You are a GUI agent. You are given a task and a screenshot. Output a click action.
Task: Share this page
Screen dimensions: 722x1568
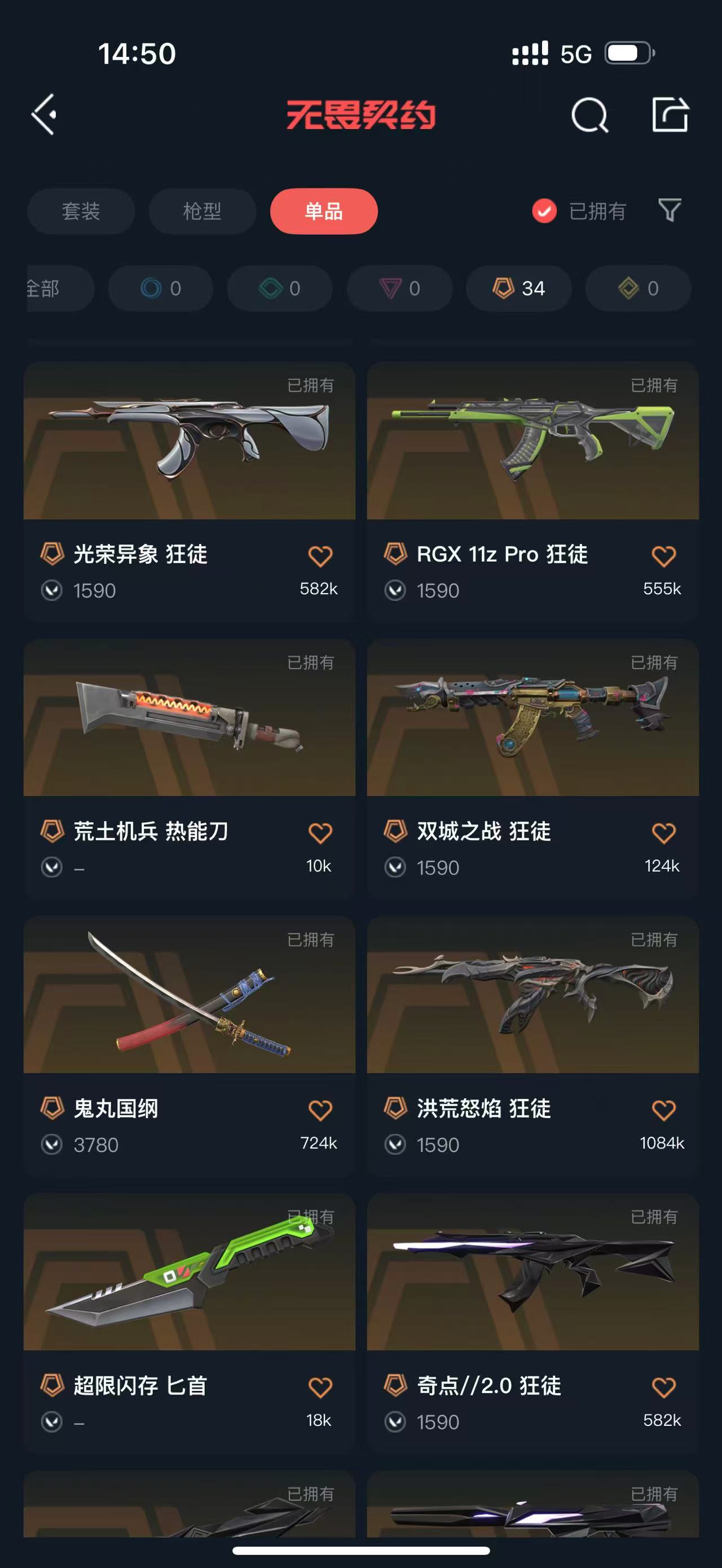coord(670,114)
